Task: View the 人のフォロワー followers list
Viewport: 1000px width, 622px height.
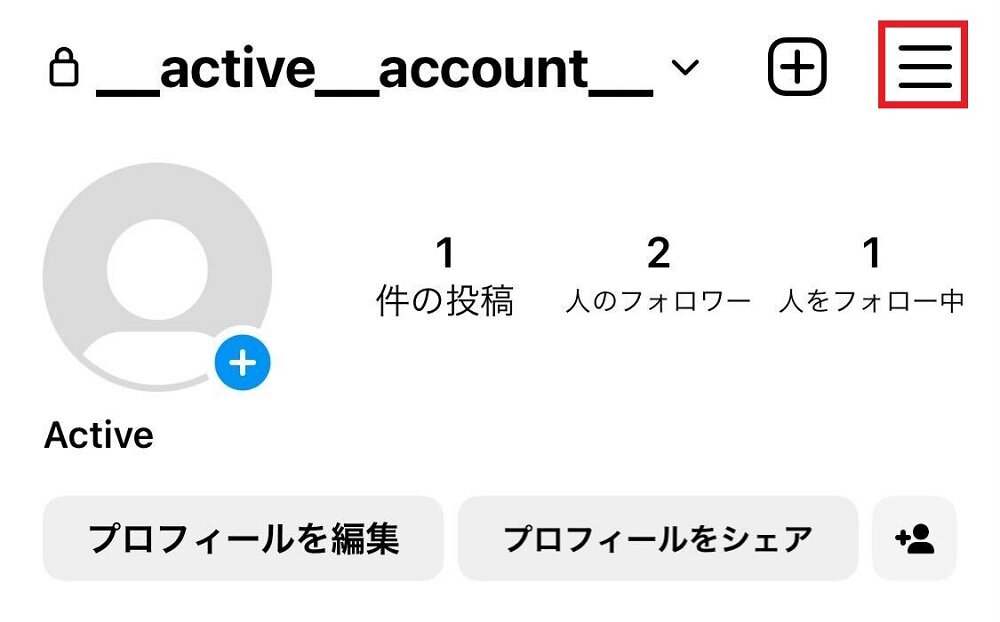Action: click(657, 275)
